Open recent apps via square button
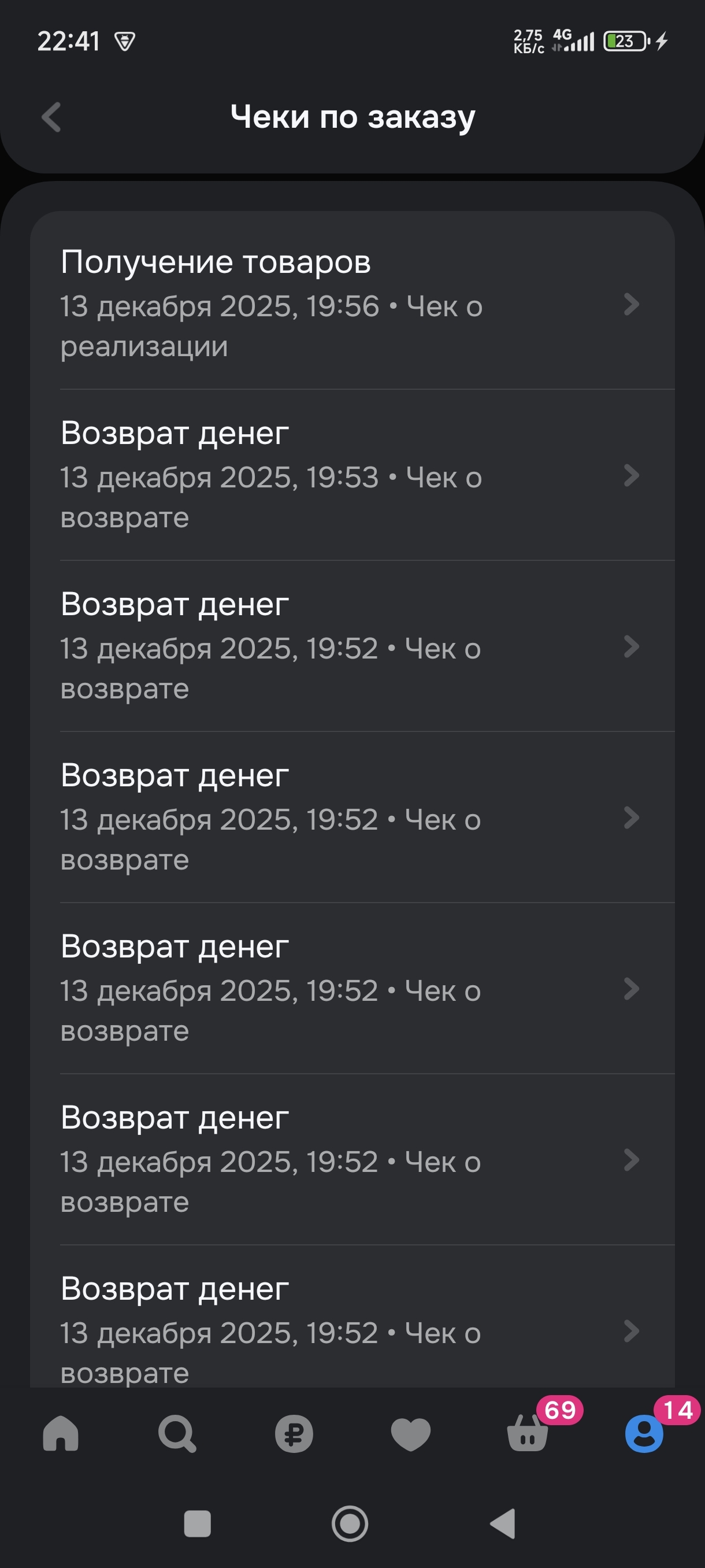This screenshot has width=705, height=1568. coord(198,1524)
